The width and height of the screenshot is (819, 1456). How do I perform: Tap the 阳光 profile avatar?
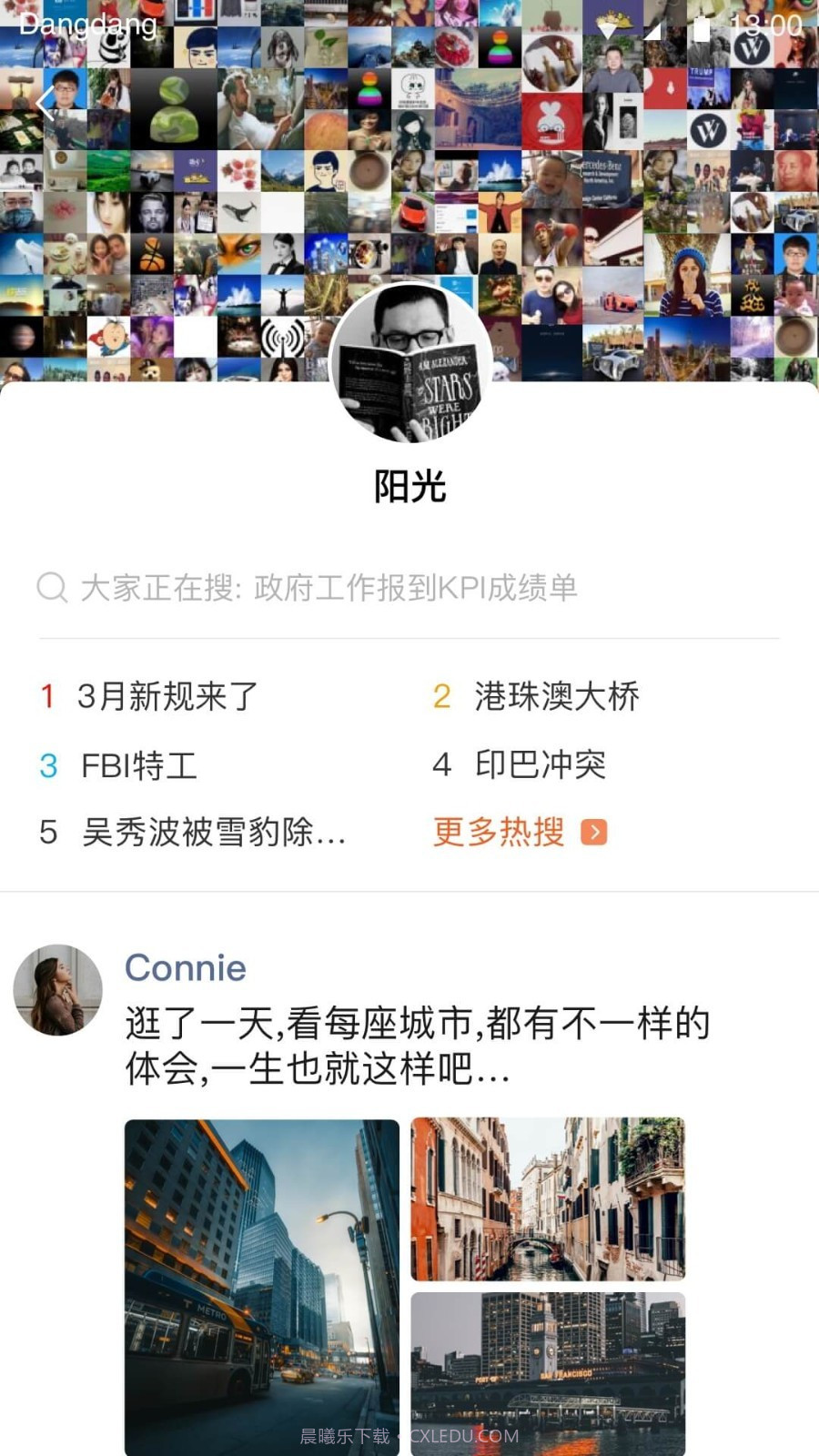(409, 366)
